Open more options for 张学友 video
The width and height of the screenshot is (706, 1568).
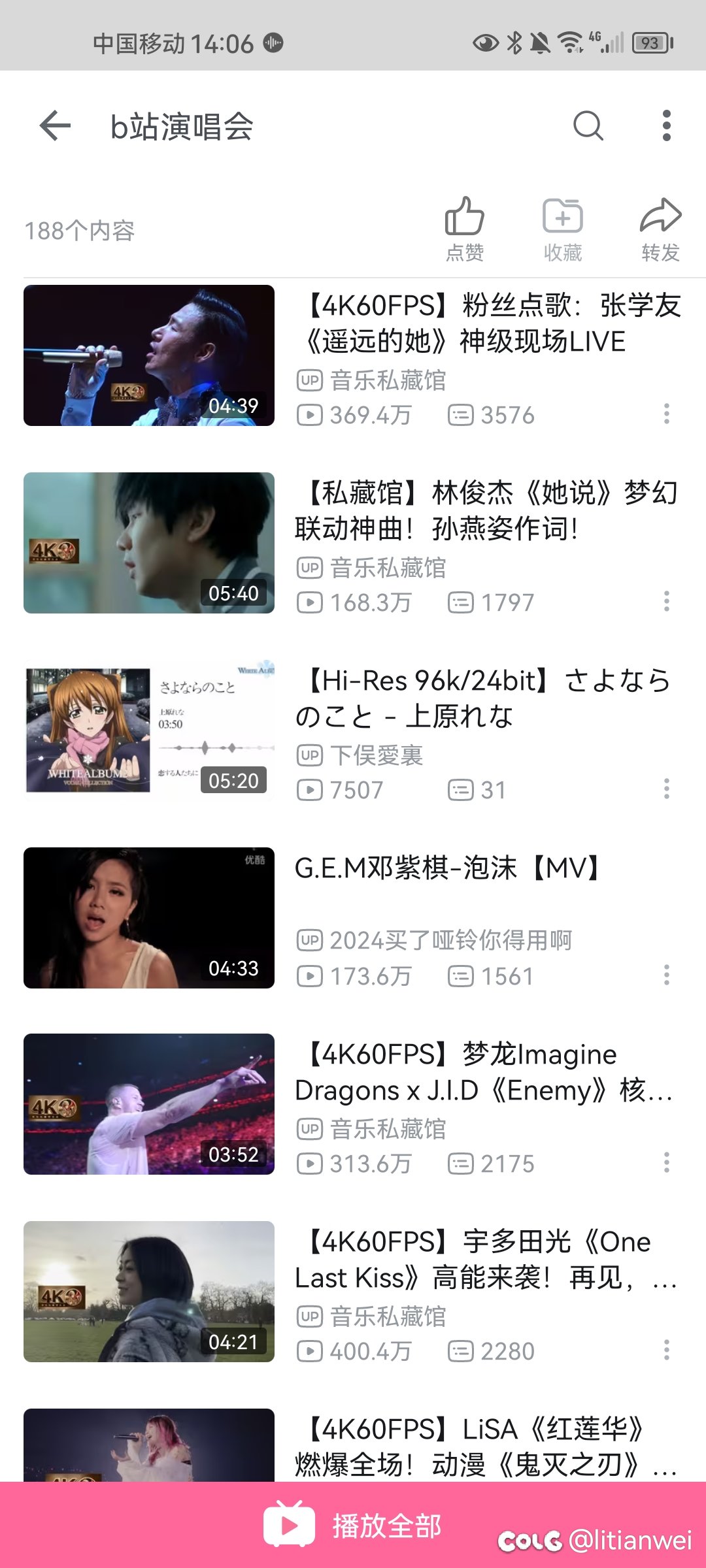point(666,414)
